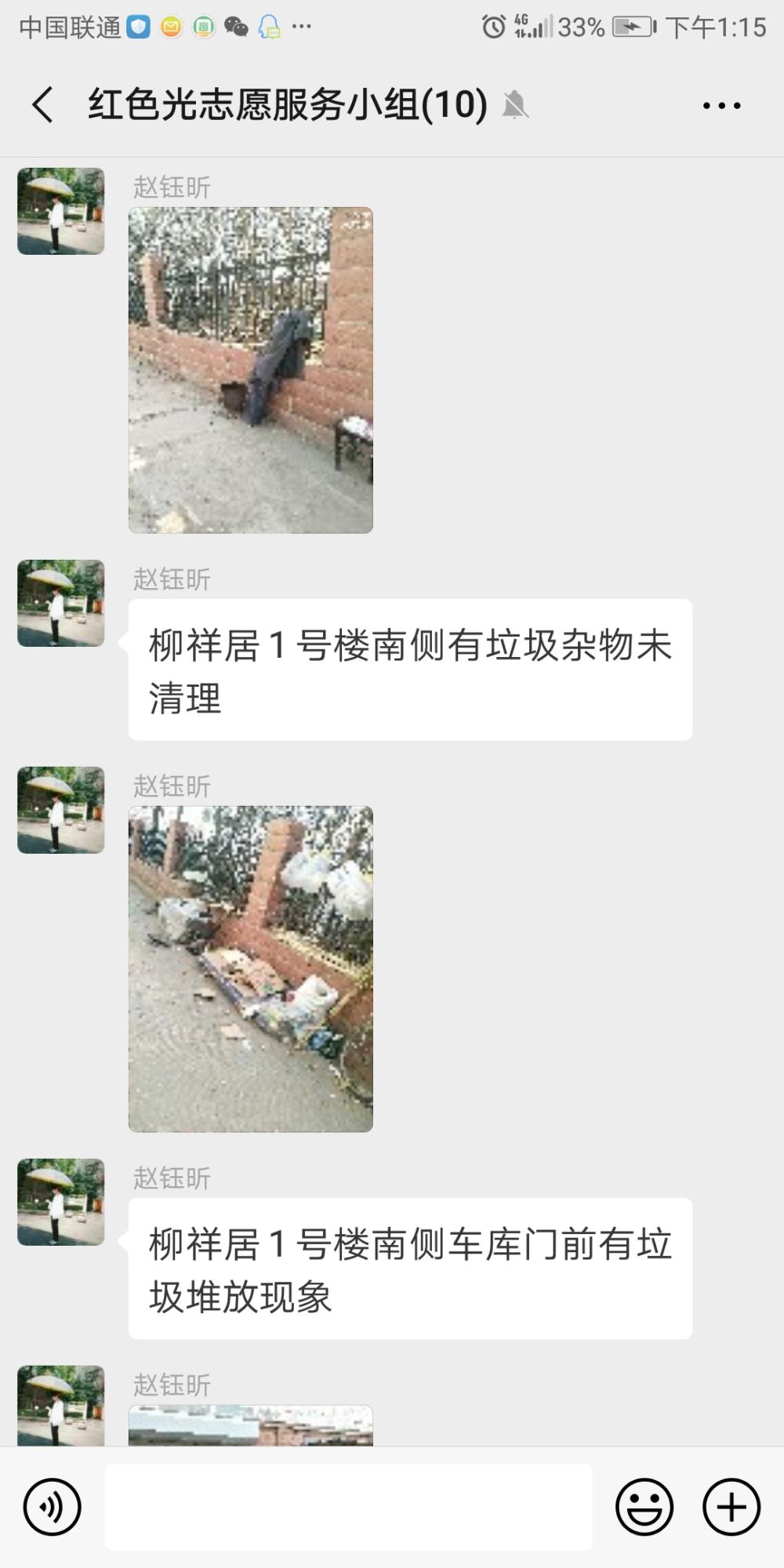The image size is (784, 1568).
Task: Open the partially visible photo at bottom
Action: click(x=251, y=1425)
